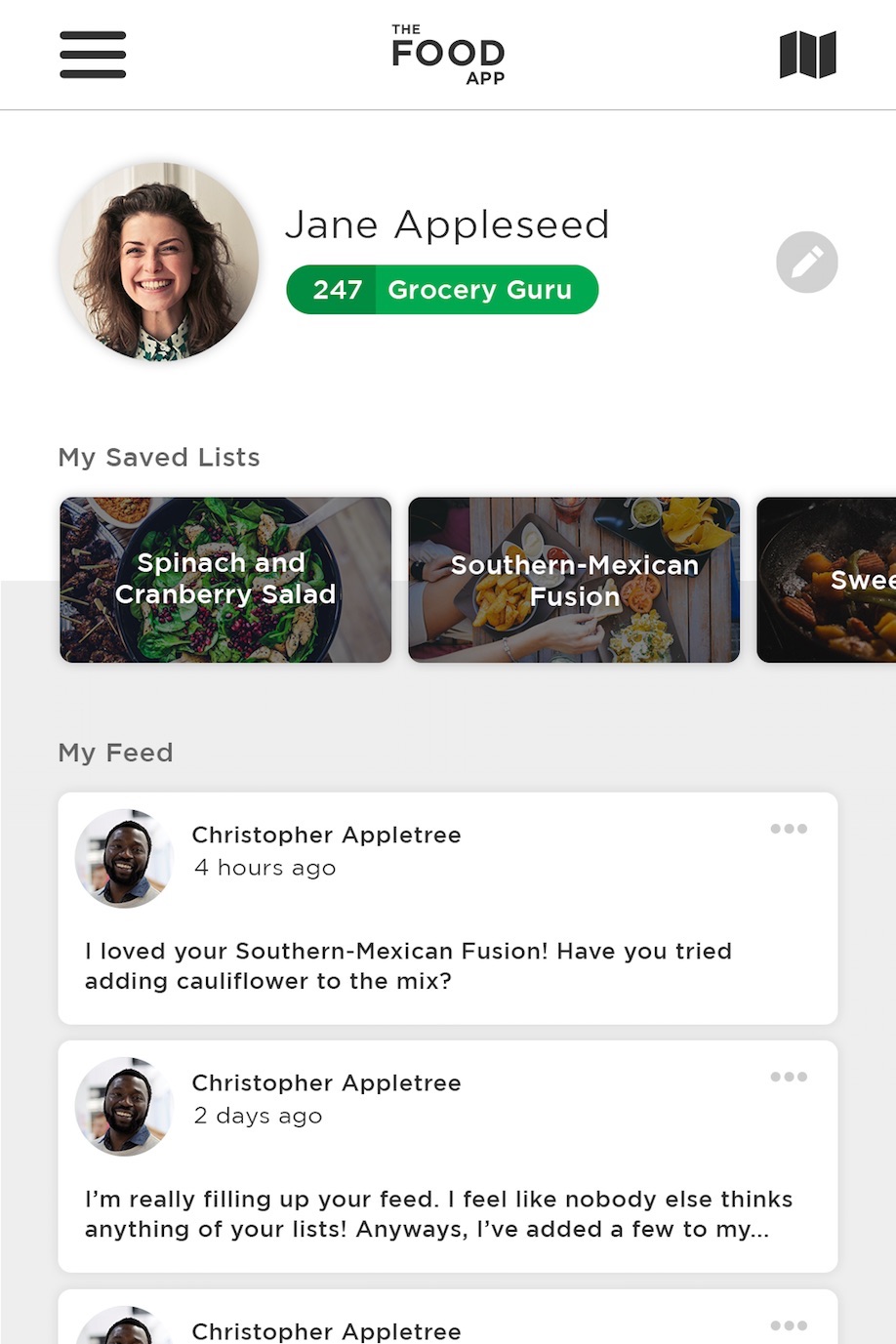This screenshot has width=896, height=1344.
Task: Open options menu on the 4-hours-ago post
Action: click(x=788, y=828)
